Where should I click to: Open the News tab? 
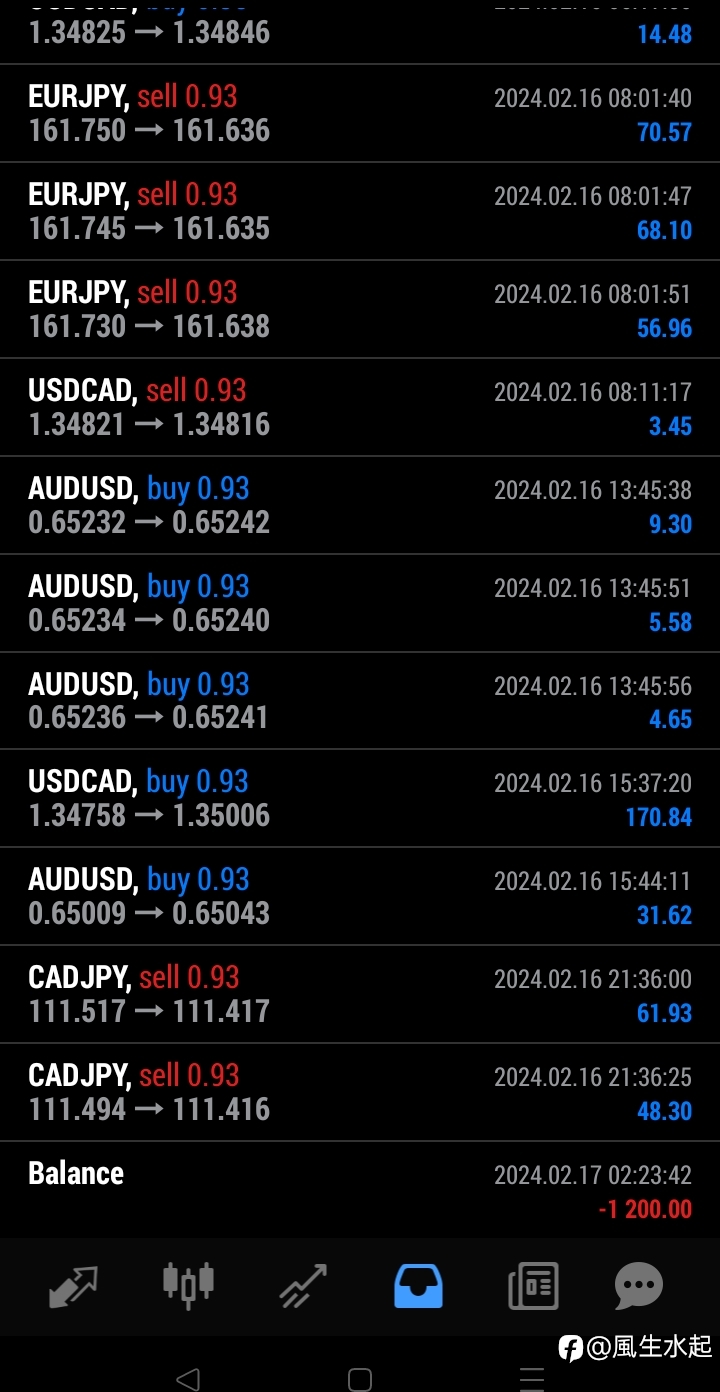click(533, 1285)
